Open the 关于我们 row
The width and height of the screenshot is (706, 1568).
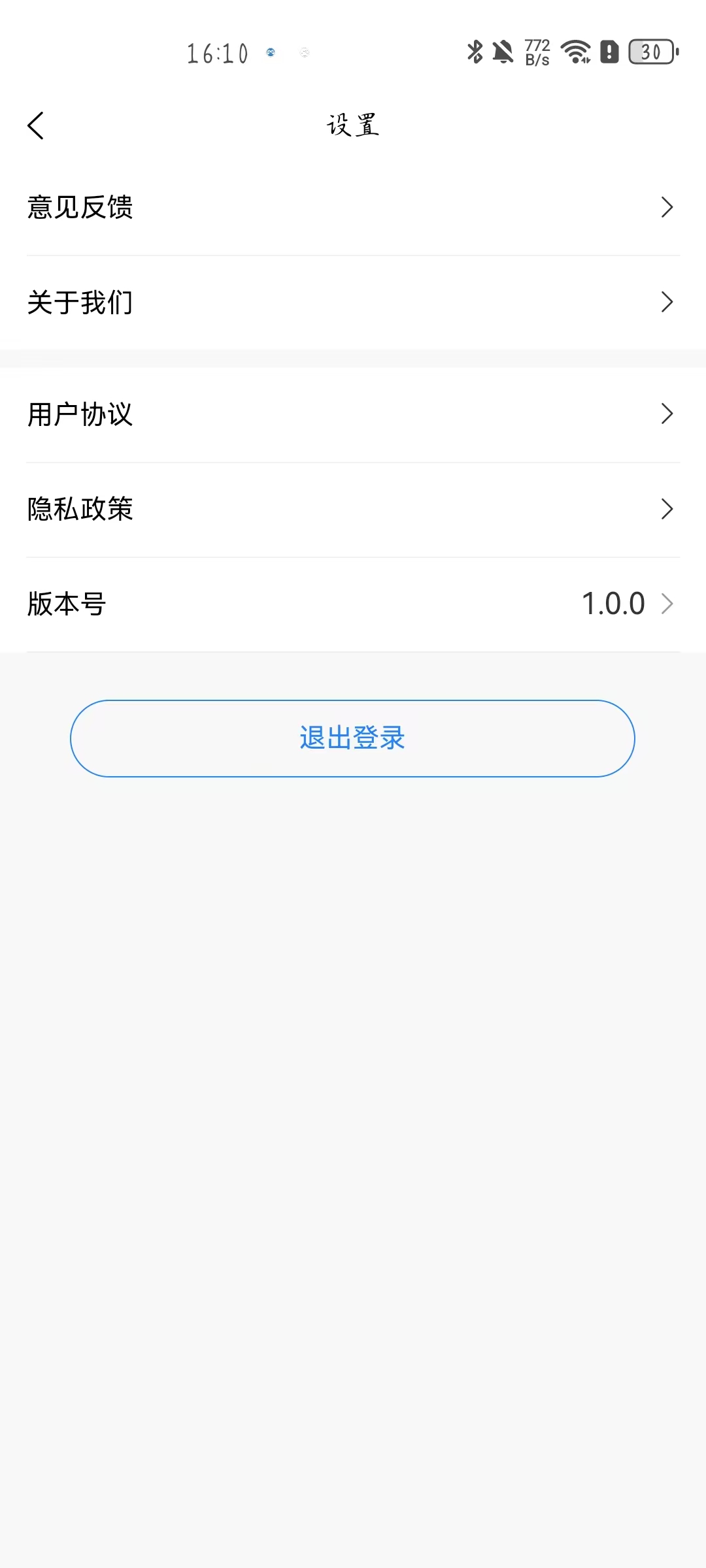[x=353, y=302]
